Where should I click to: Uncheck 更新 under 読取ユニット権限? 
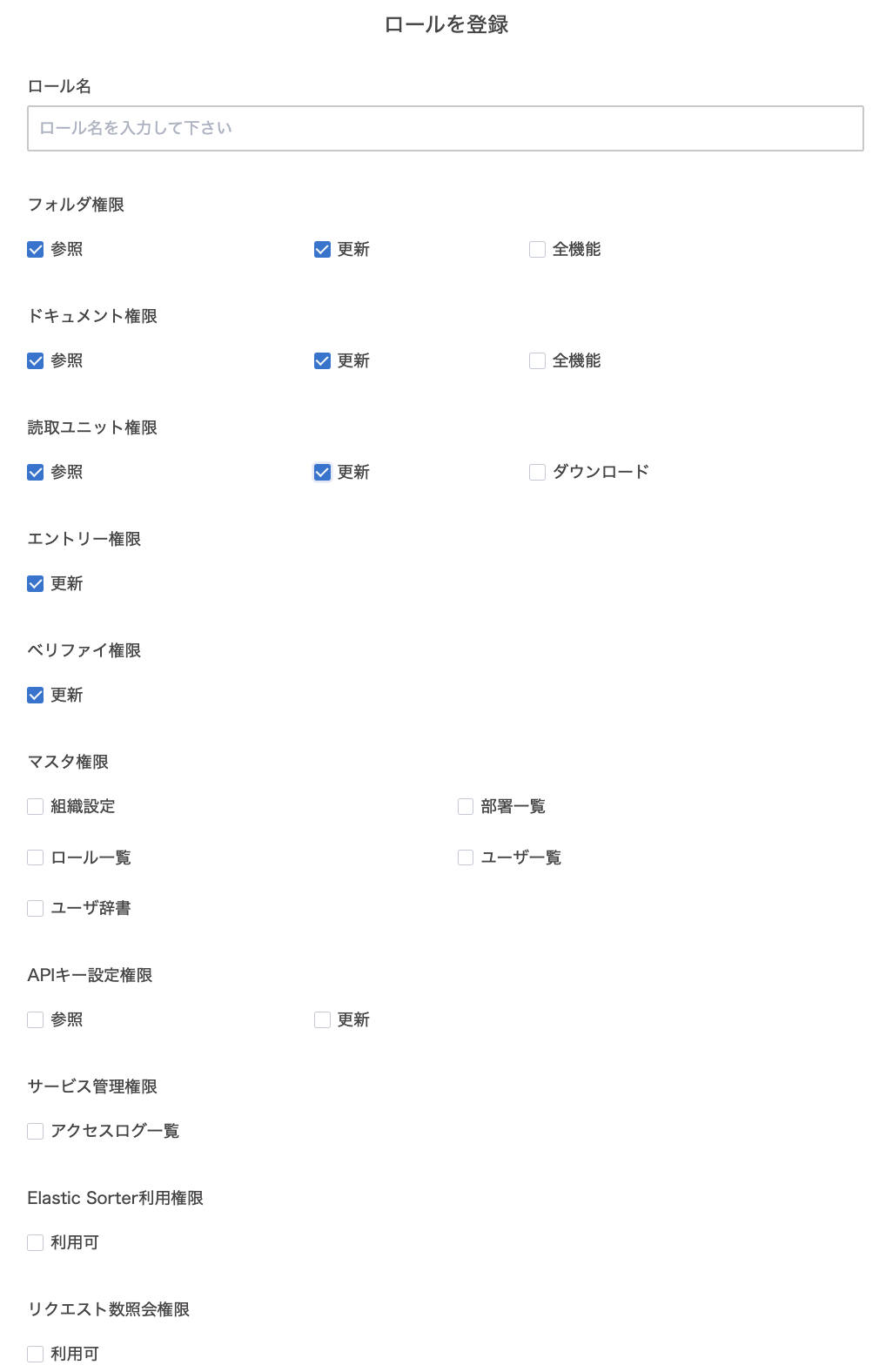322,473
